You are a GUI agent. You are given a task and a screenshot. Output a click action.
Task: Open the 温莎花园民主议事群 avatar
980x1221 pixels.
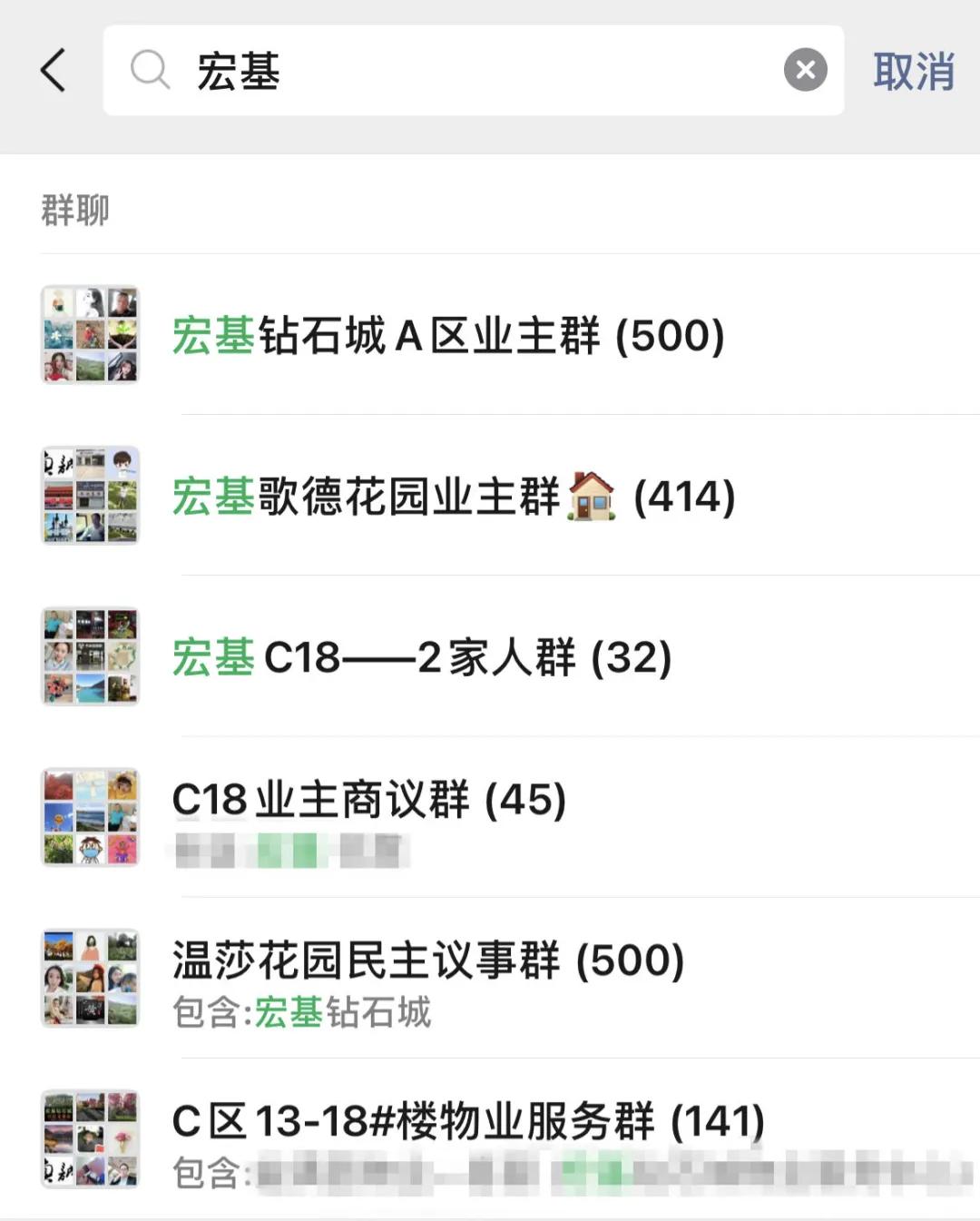coord(90,976)
